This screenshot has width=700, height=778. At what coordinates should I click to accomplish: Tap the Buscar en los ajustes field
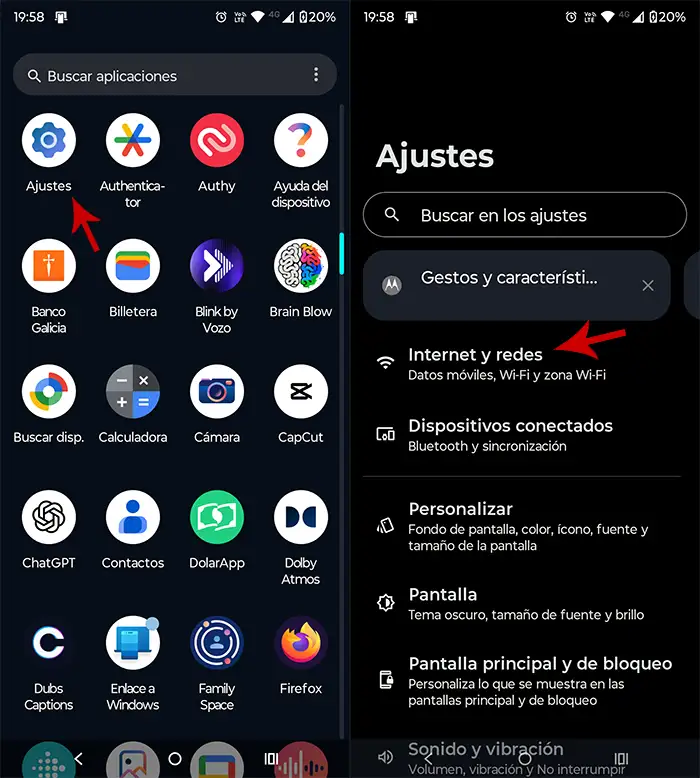pos(525,215)
